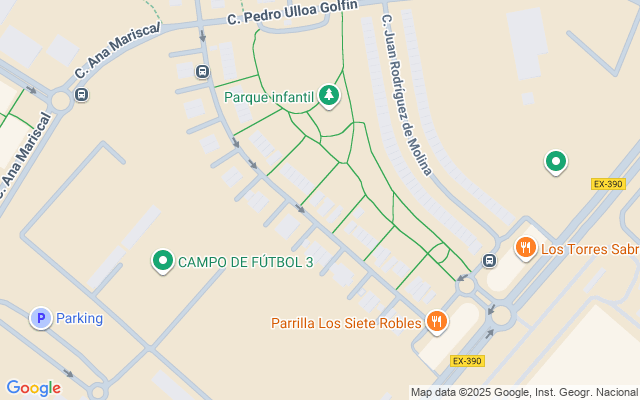Open the Parque infantil park marker
The height and width of the screenshot is (400, 640).
coord(328,96)
